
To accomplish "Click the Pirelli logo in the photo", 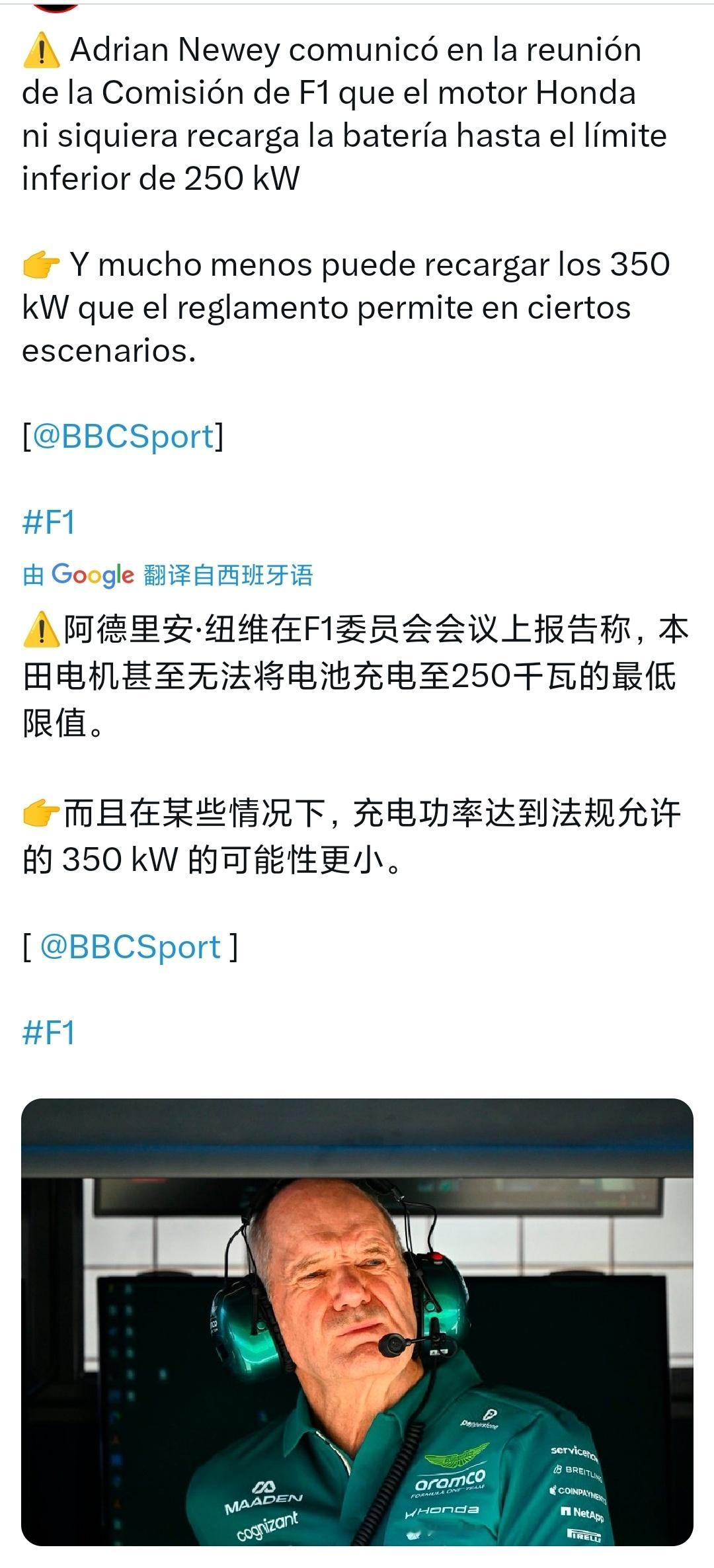I will pos(584,1536).
